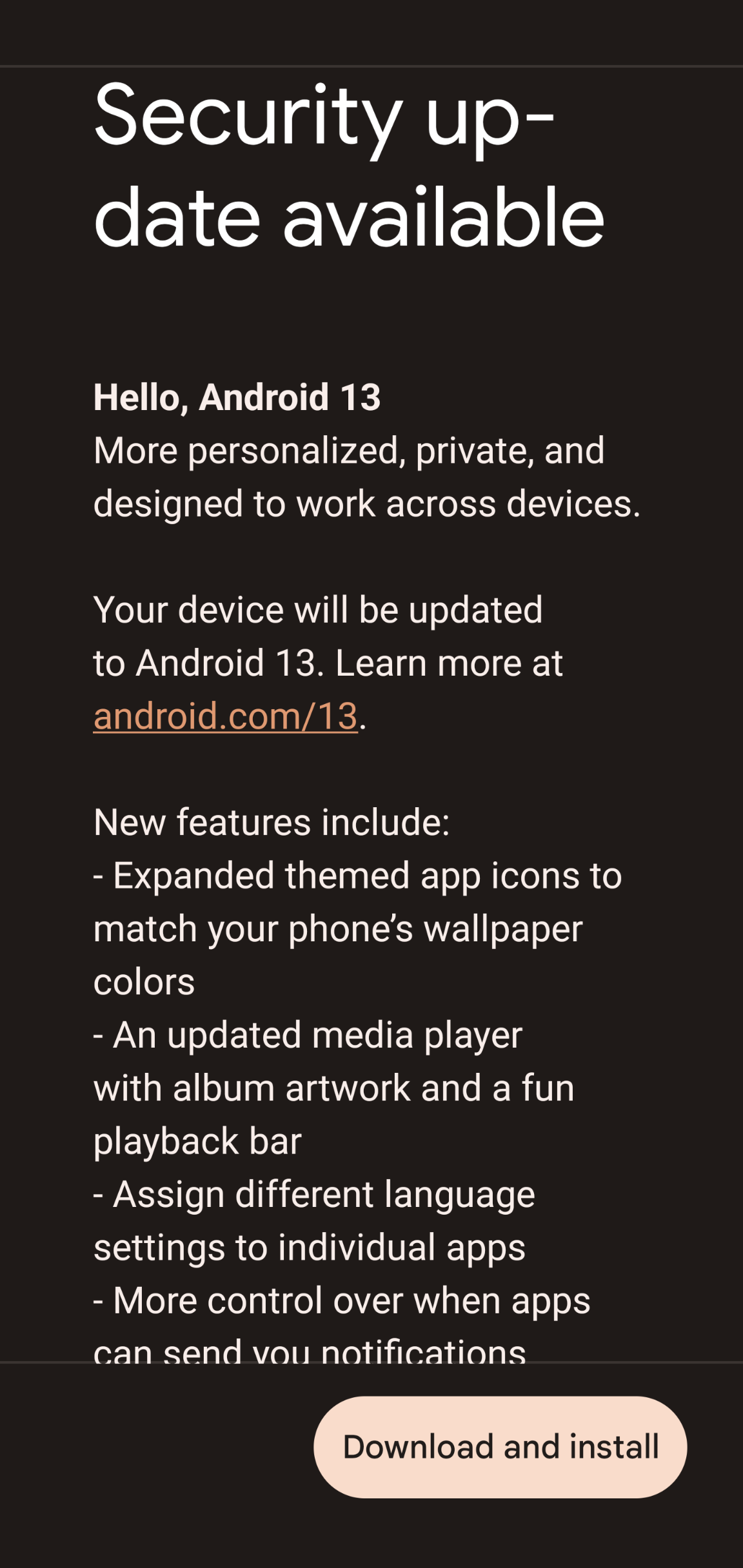Tap Download and install button
The image size is (743, 1568).
[x=500, y=1447]
